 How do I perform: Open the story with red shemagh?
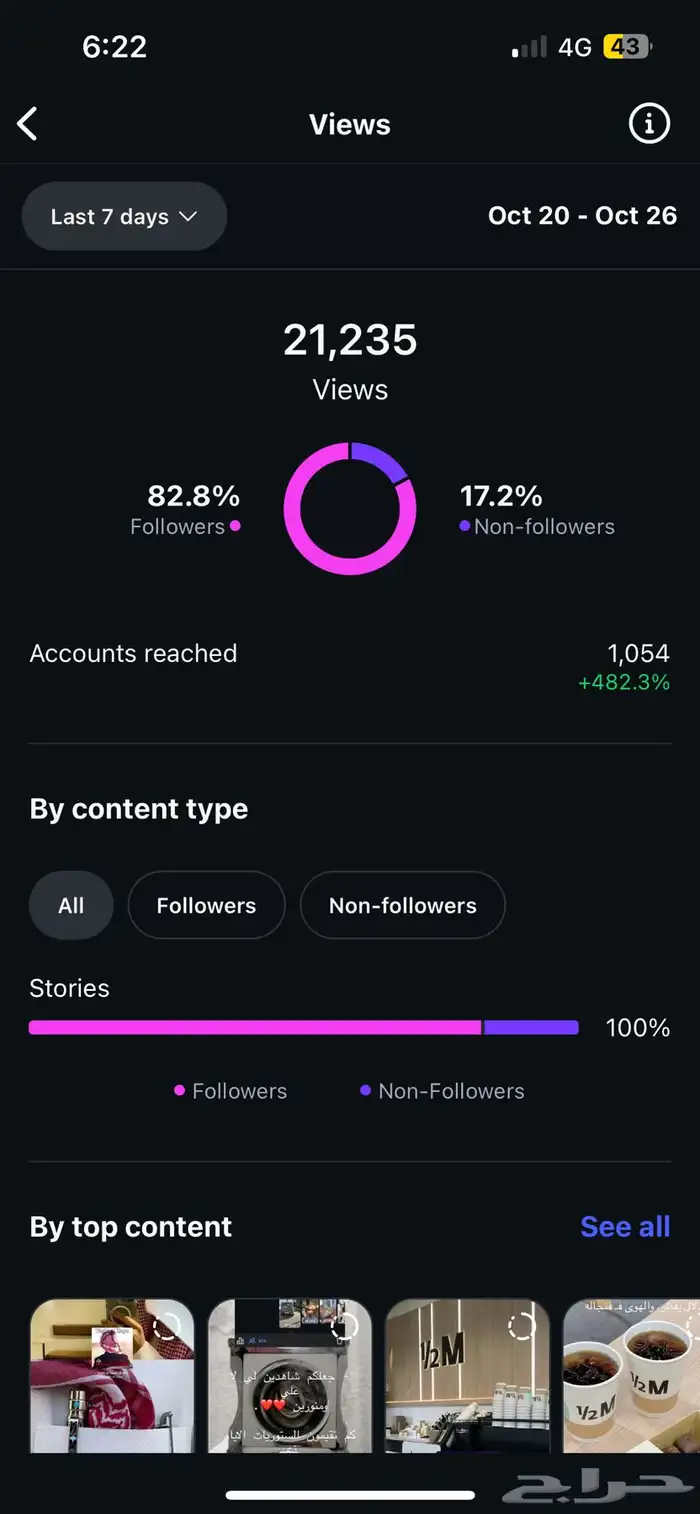112,1375
